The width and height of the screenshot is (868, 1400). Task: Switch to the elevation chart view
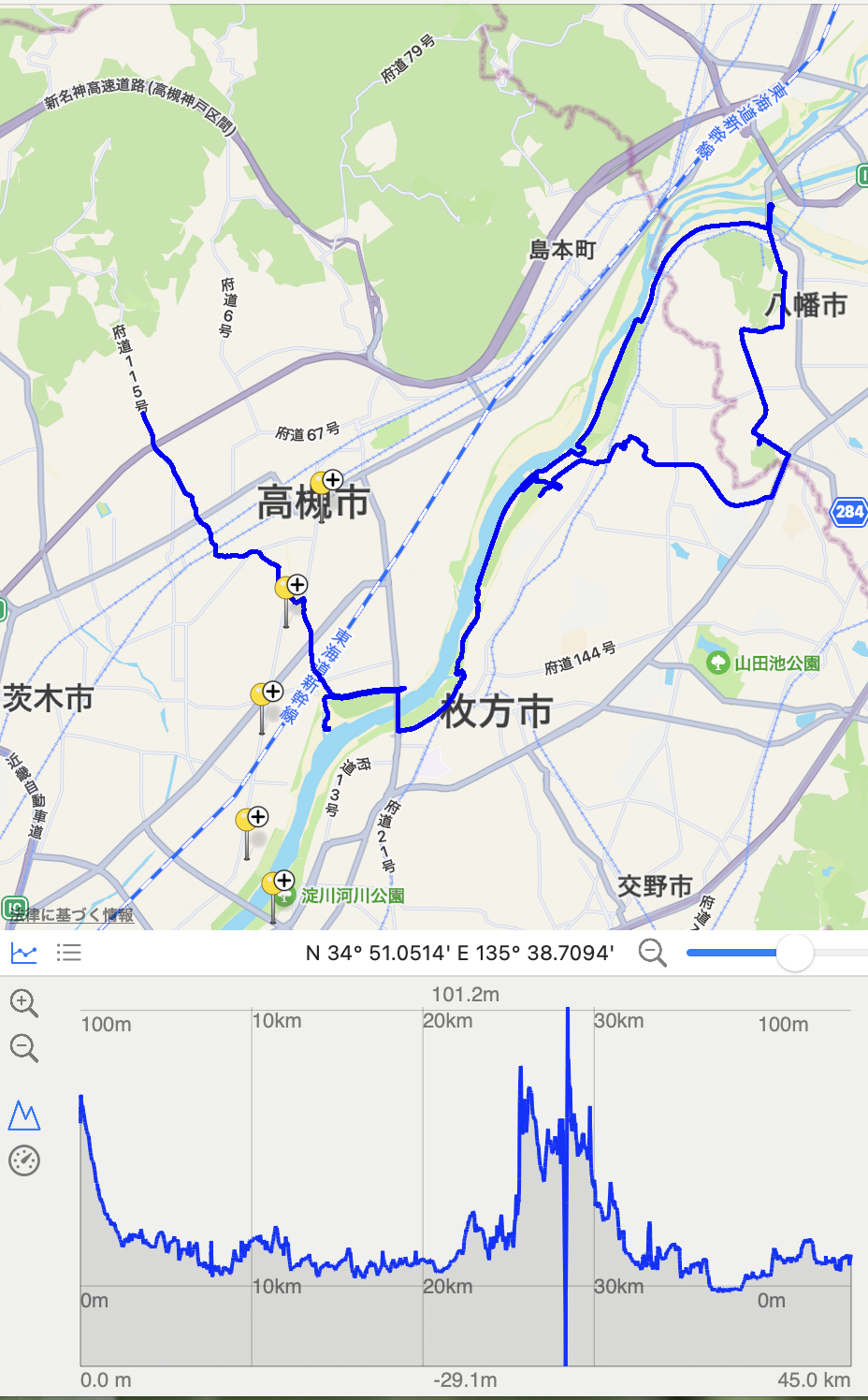point(23,954)
